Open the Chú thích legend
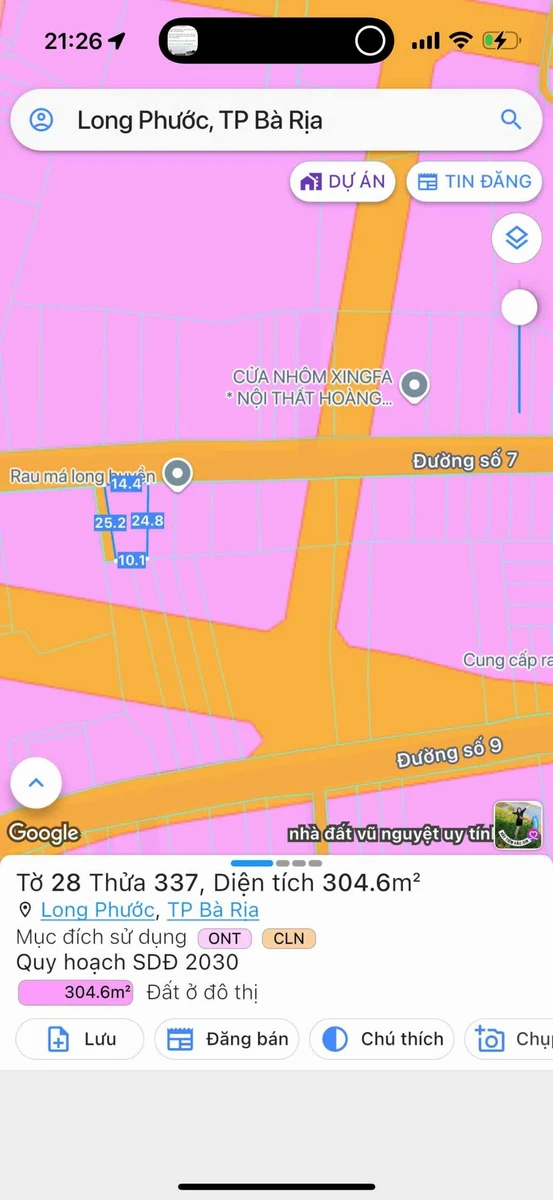Image resolution: width=553 pixels, height=1200 pixels. (x=382, y=1039)
